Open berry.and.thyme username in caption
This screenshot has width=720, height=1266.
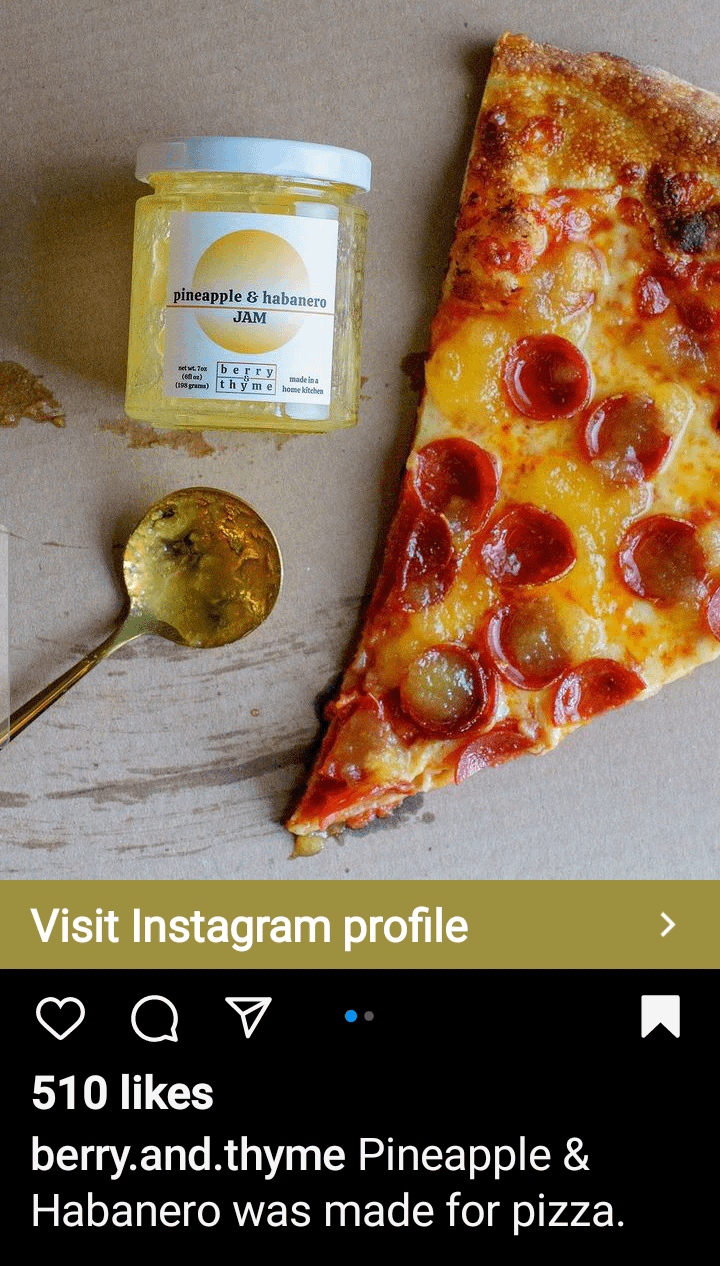[x=188, y=1156]
